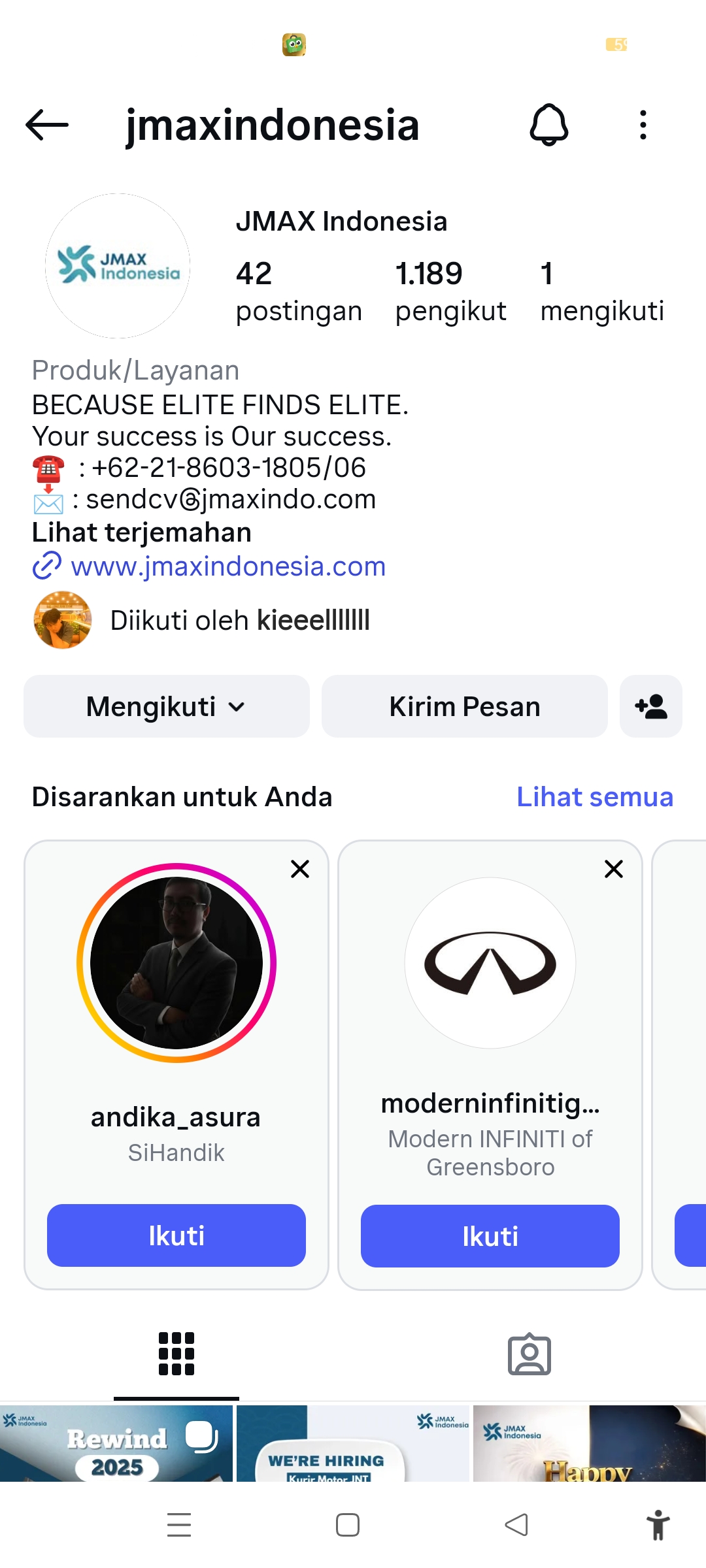Go back using the top arrow

tap(47, 125)
